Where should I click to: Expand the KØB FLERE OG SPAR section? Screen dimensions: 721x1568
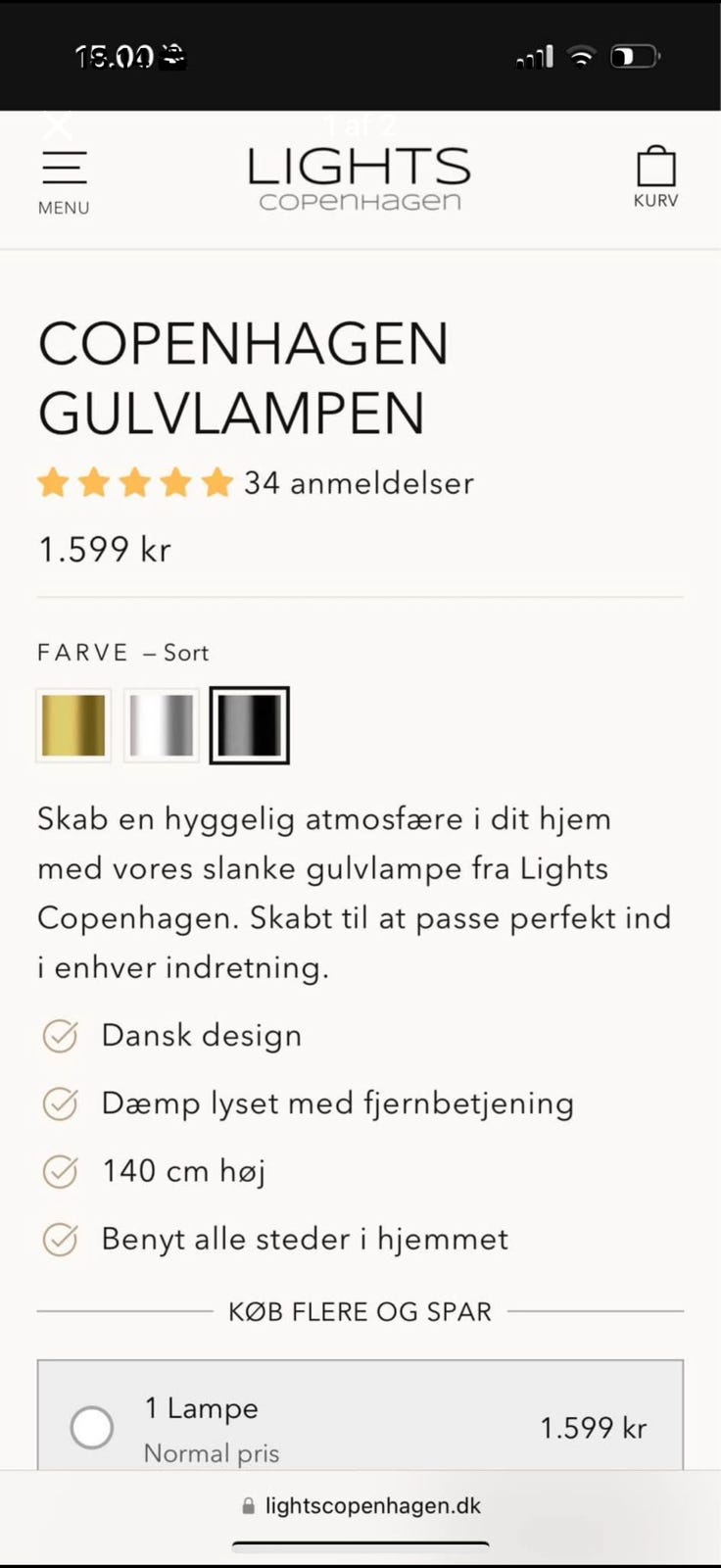pos(360,1311)
